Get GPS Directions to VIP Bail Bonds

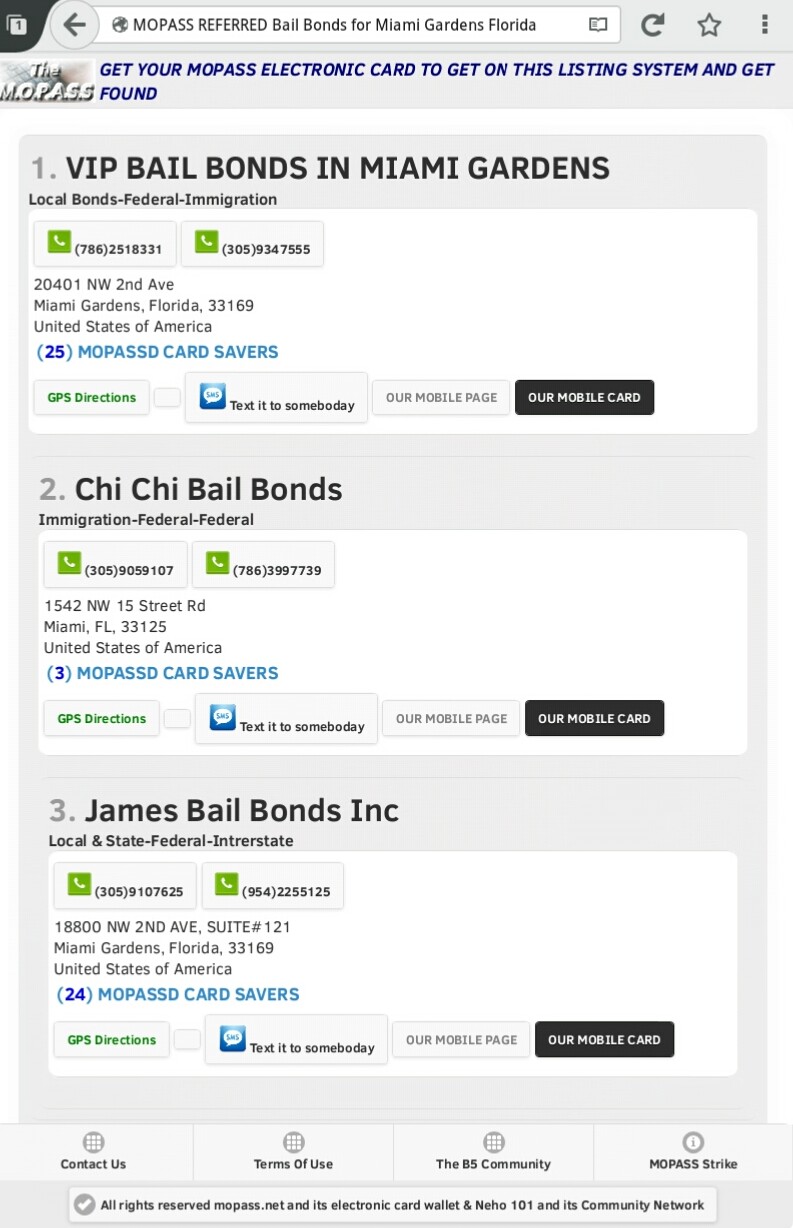[x=91, y=397]
